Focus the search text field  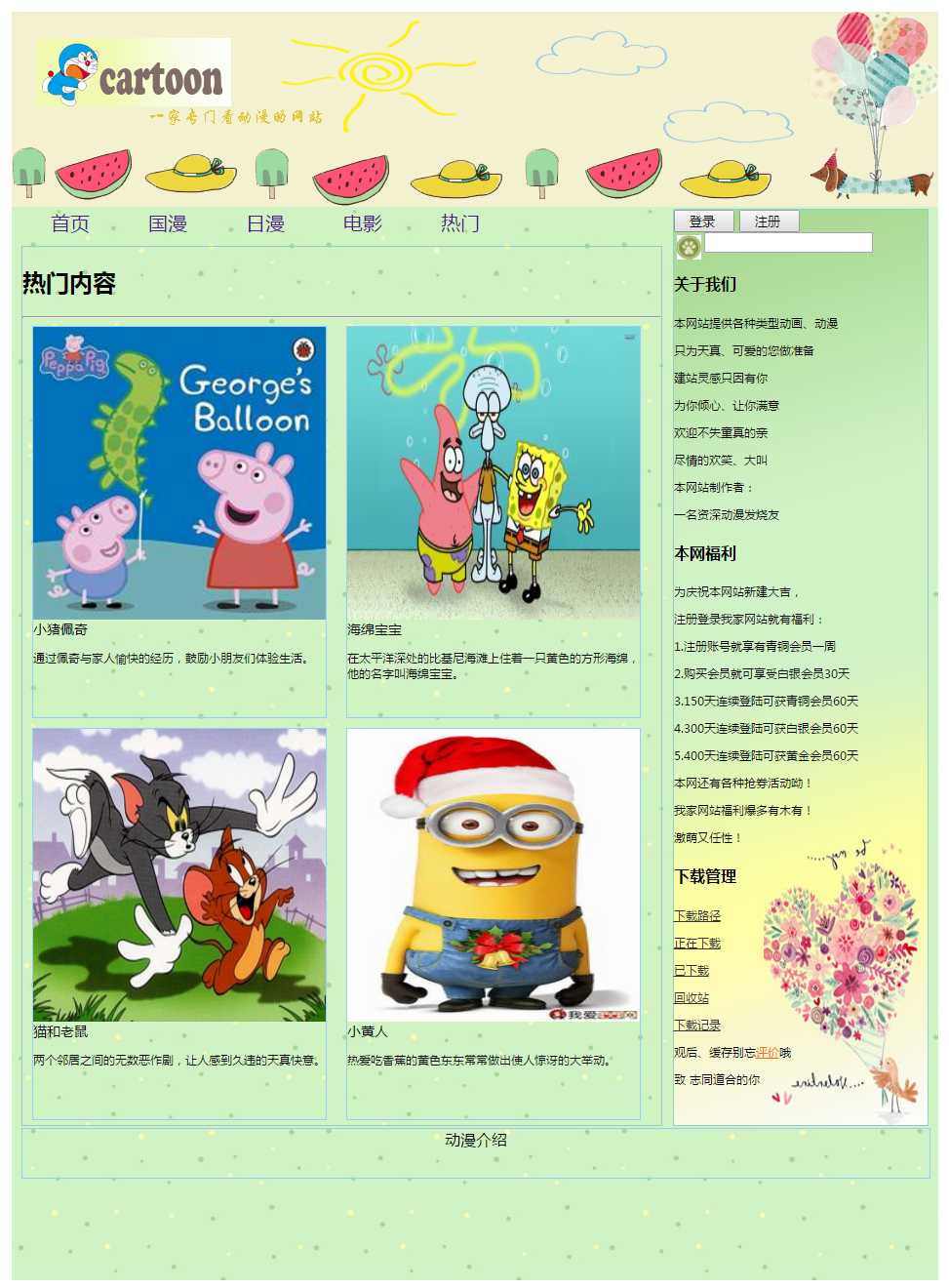tap(788, 243)
